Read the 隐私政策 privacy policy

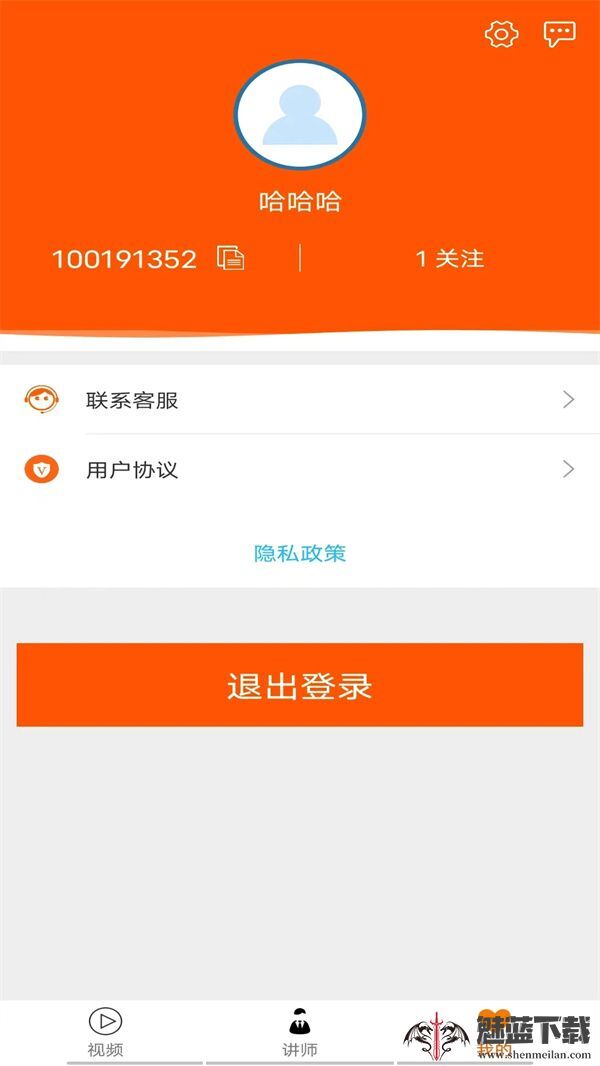point(300,553)
